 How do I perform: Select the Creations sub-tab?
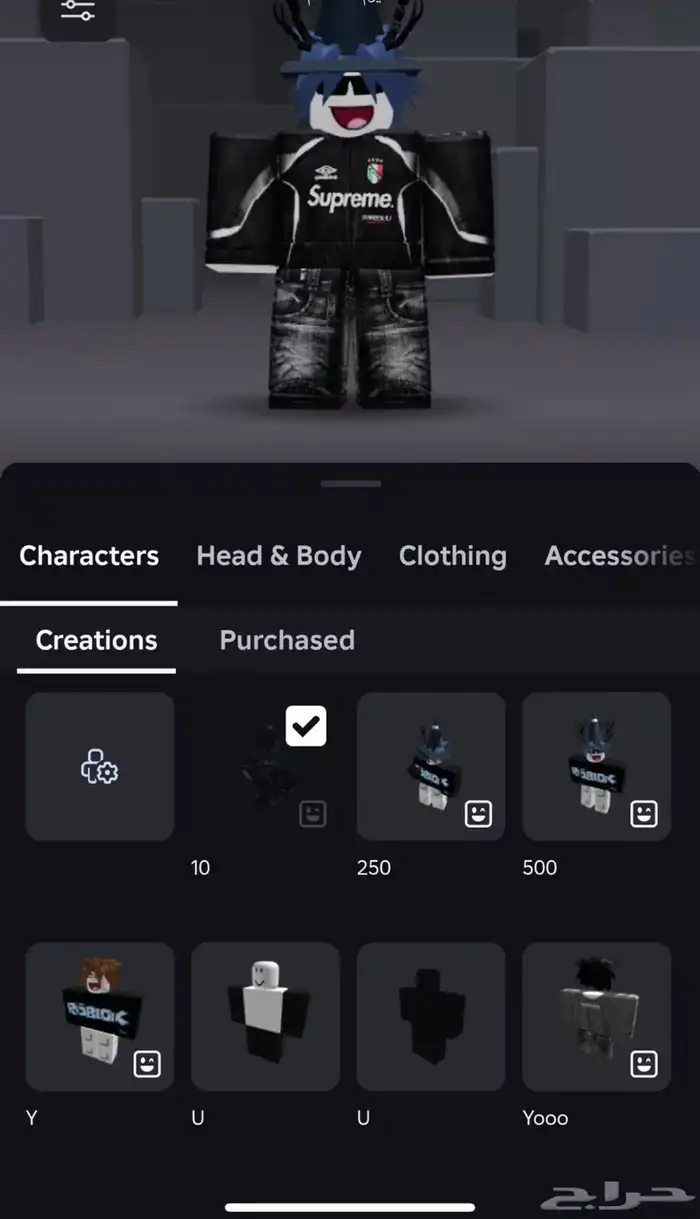click(x=96, y=640)
